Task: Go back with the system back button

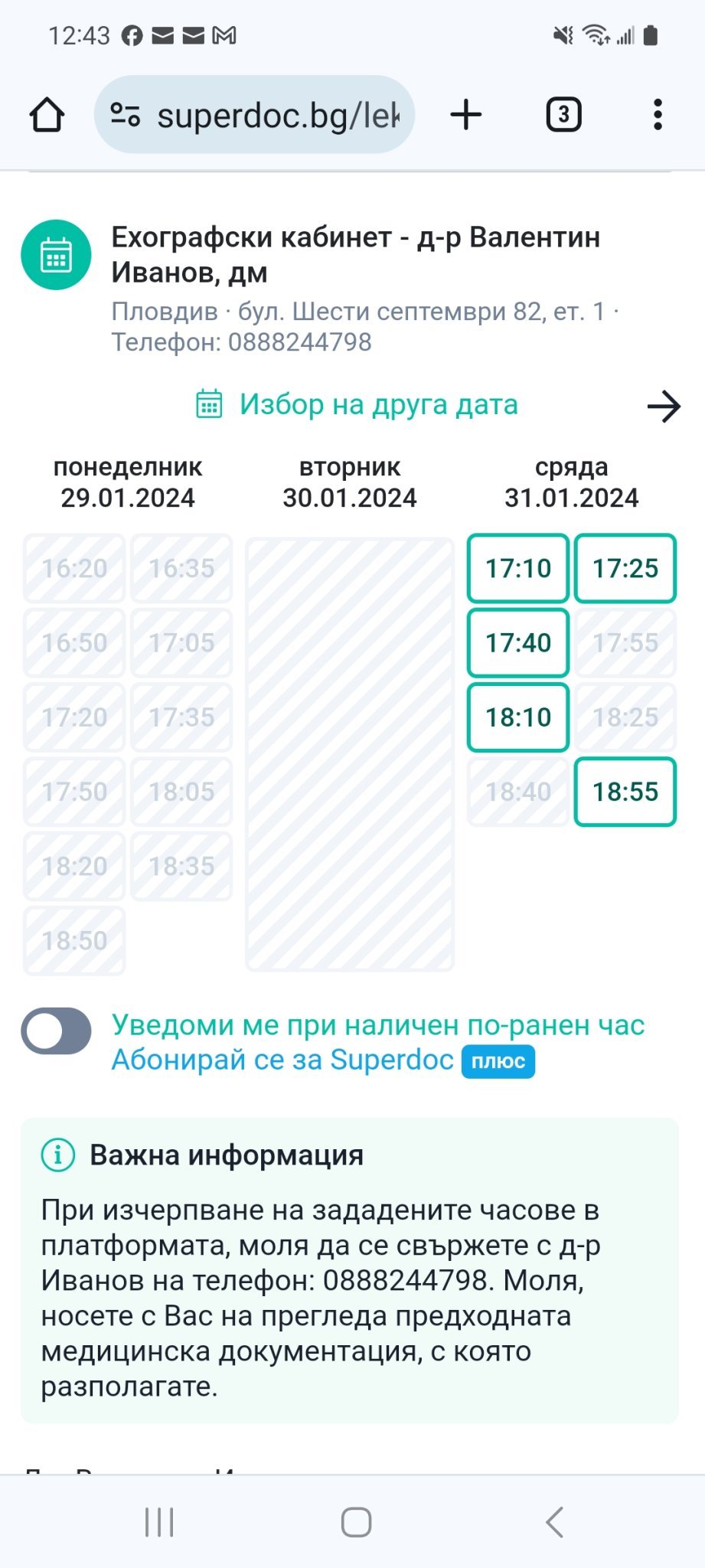Action: point(555,1522)
